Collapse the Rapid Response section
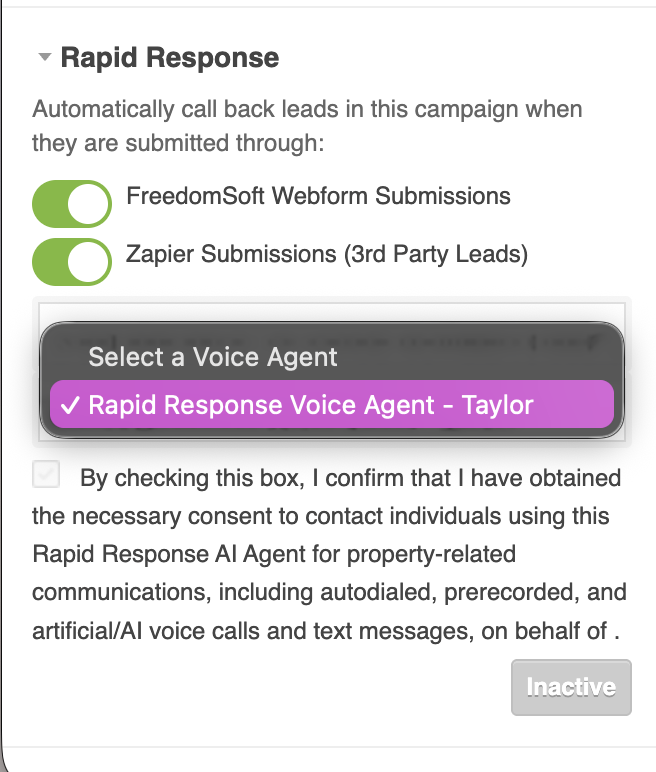 [44, 58]
